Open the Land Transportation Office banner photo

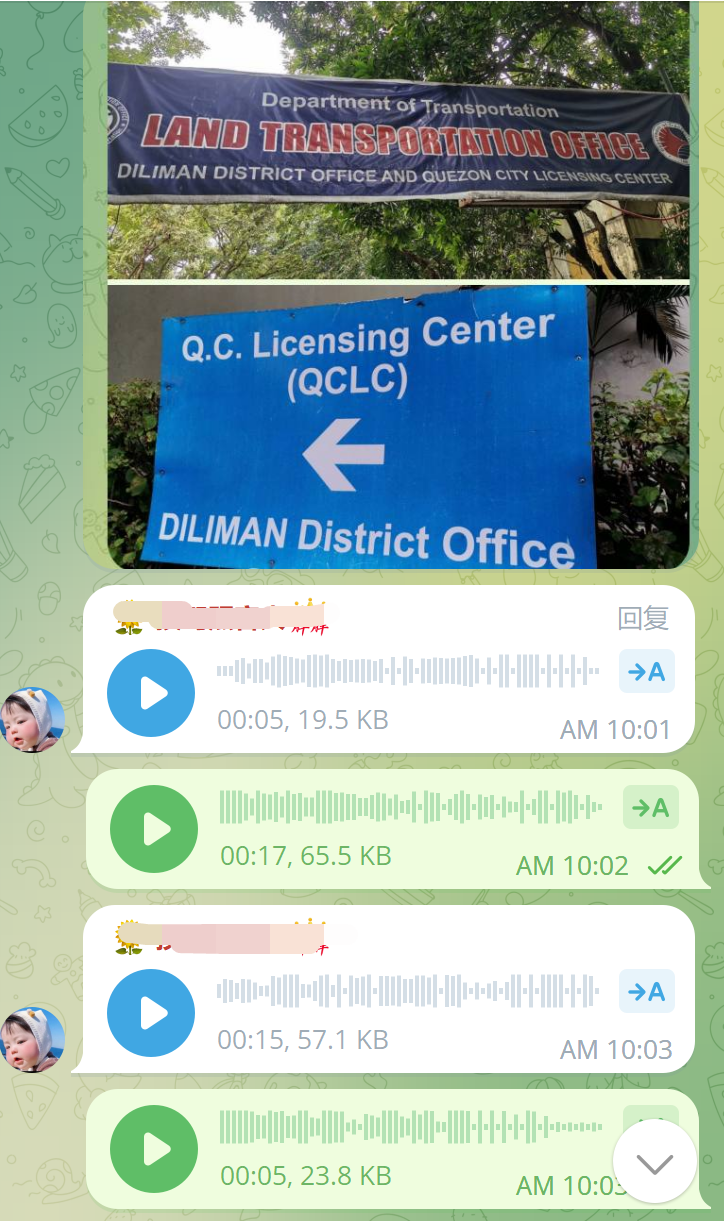pyautogui.click(x=398, y=140)
